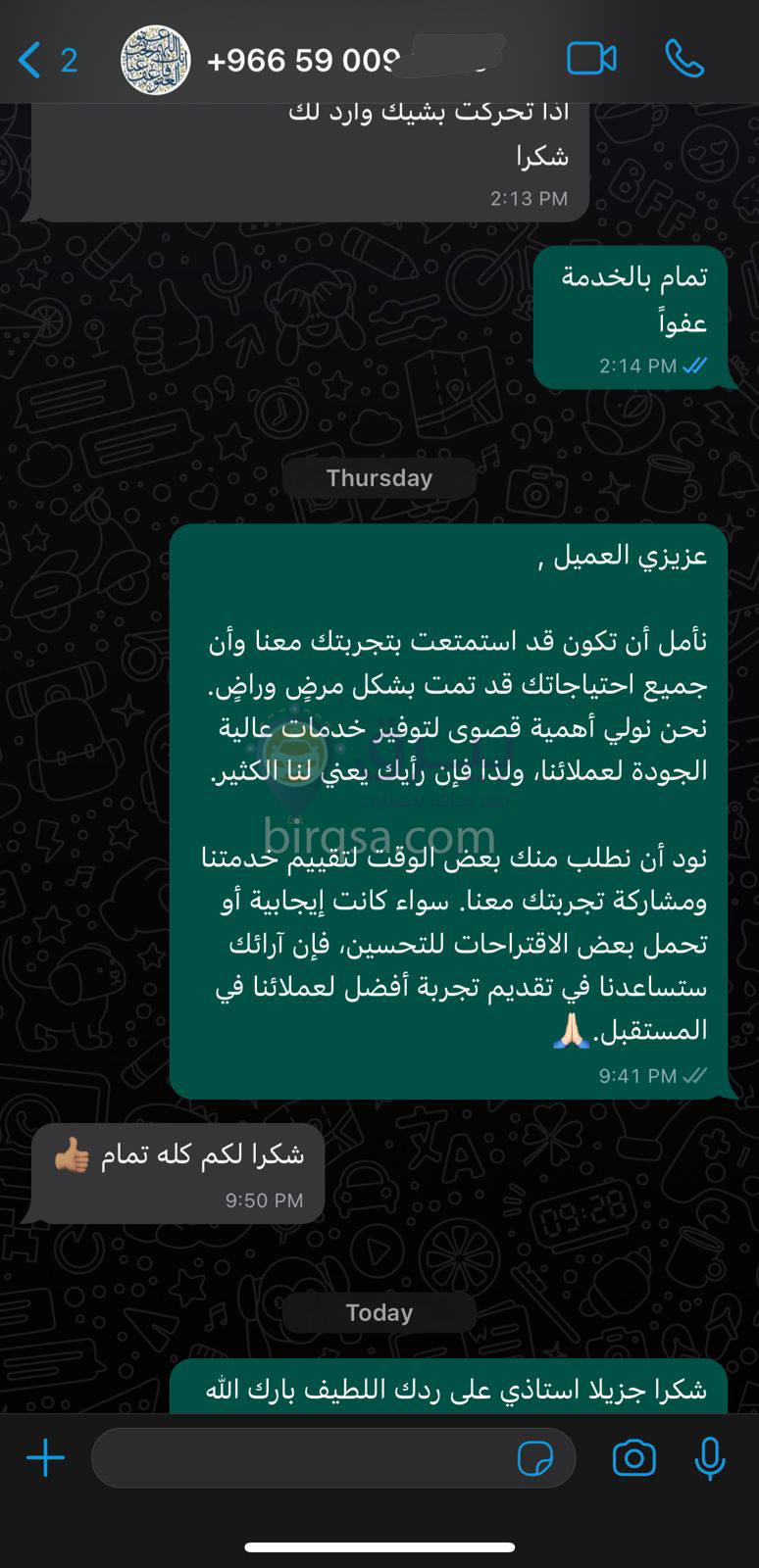Open the sticker picker
The height and width of the screenshot is (1568, 759).
[x=535, y=1458]
